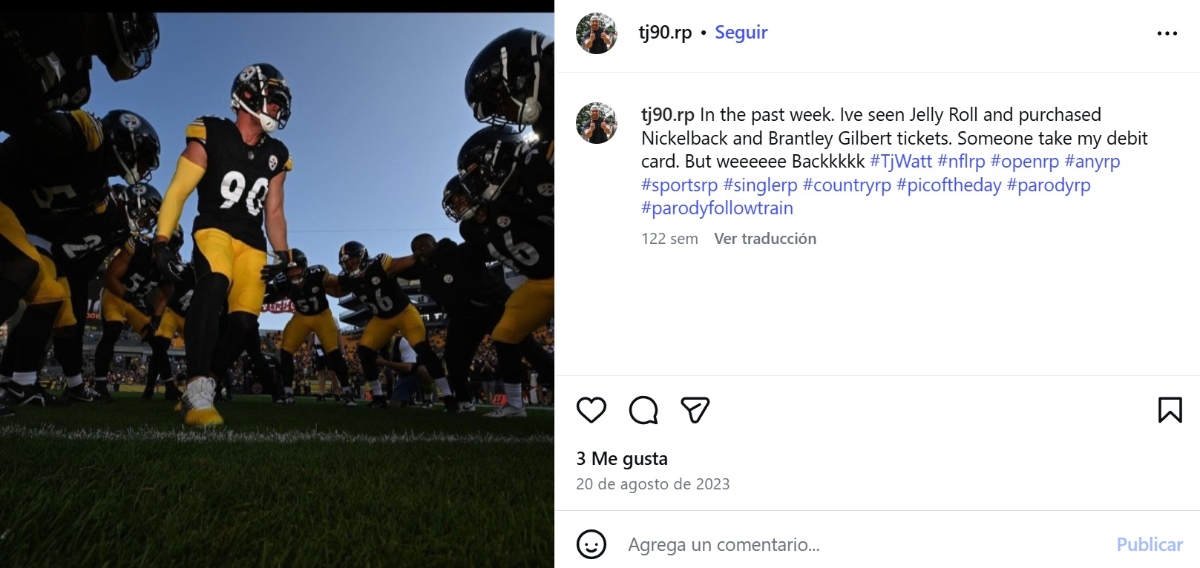Save post with bookmark icon

pyautogui.click(x=1169, y=410)
